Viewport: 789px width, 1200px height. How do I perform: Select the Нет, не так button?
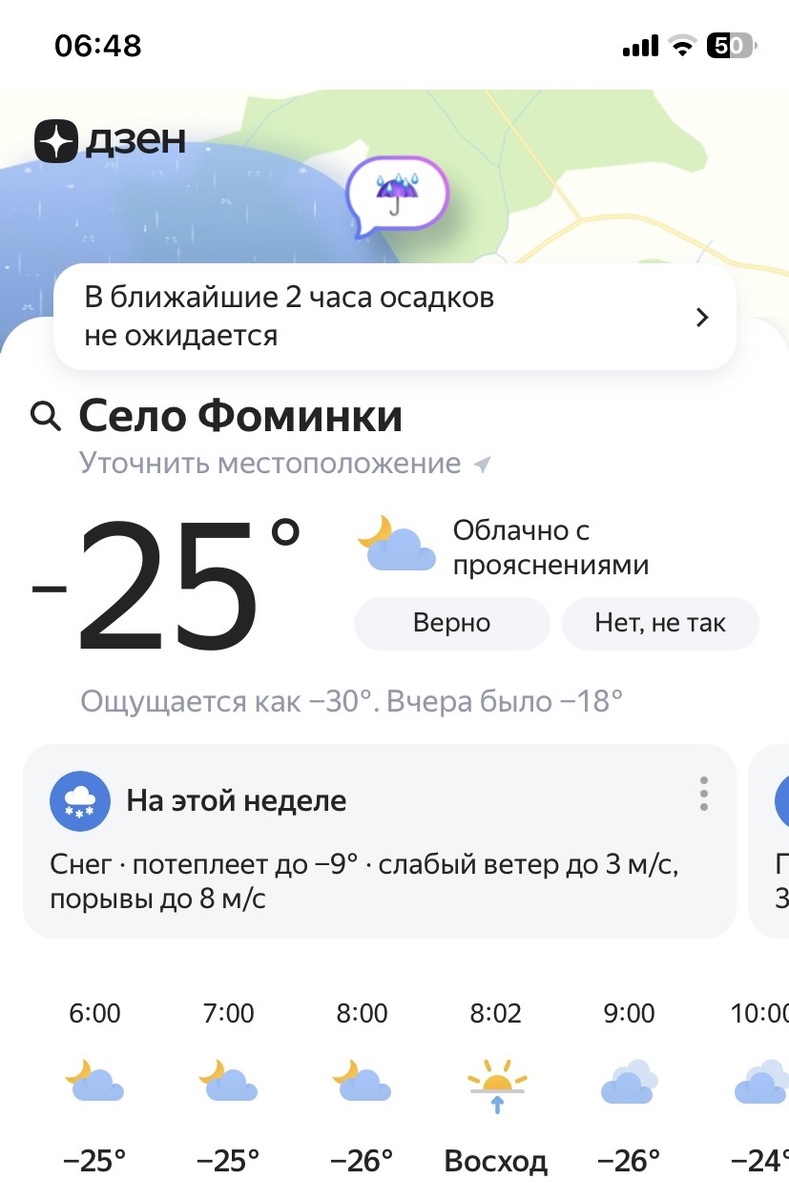tap(660, 623)
